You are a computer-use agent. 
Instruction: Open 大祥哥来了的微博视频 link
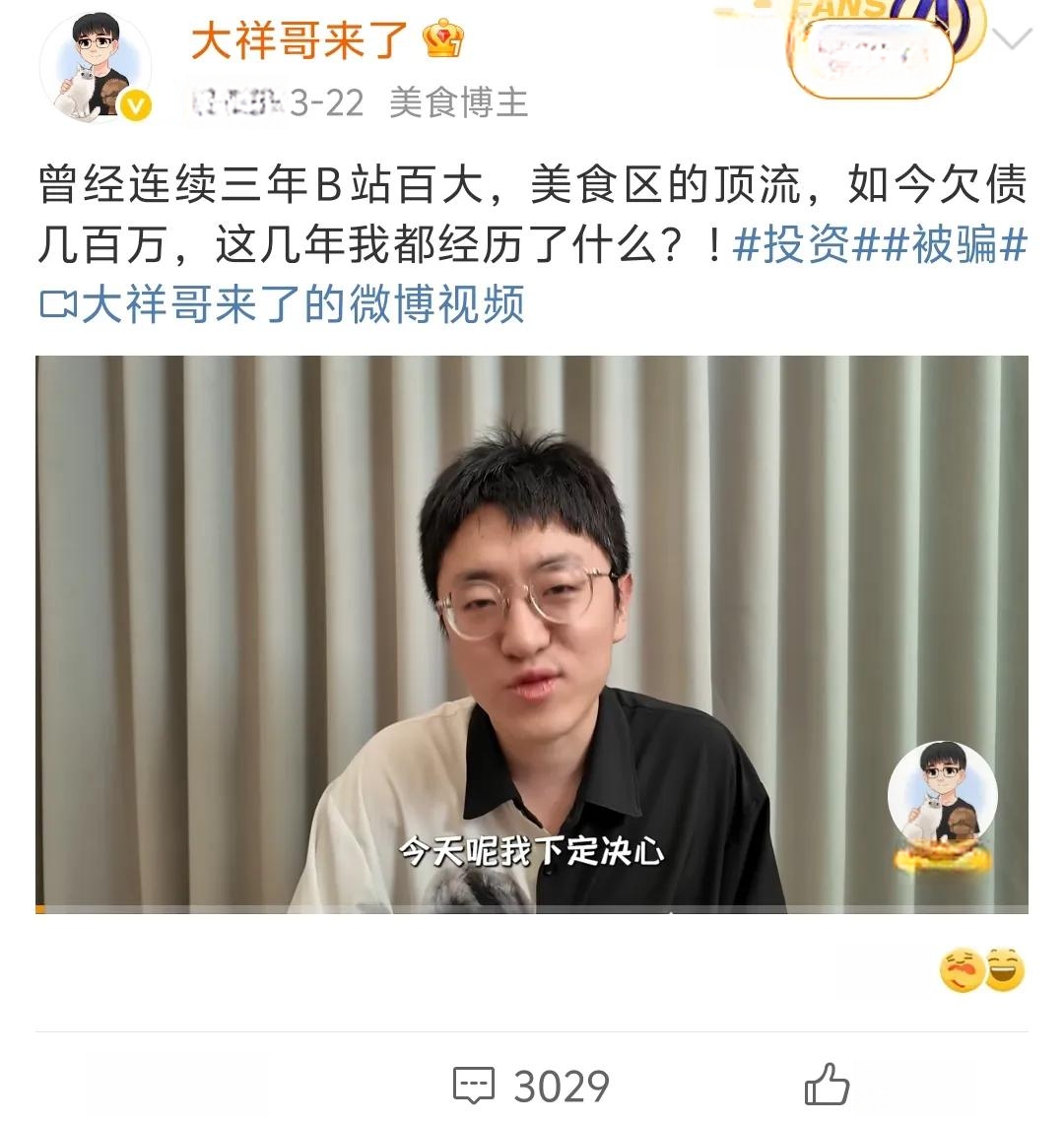(x=283, y=304)
